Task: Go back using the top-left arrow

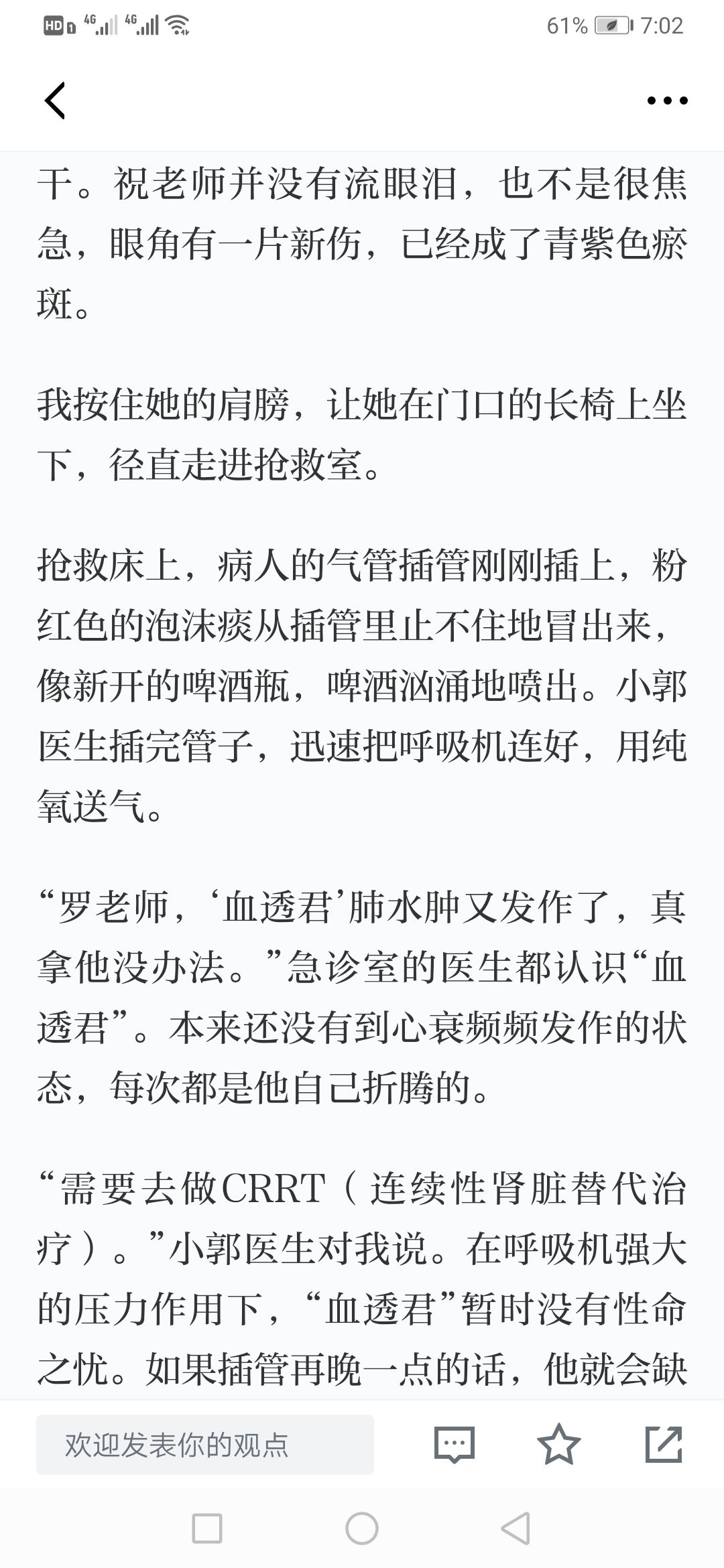Action: pyautogui.click(x=55, y=101)
